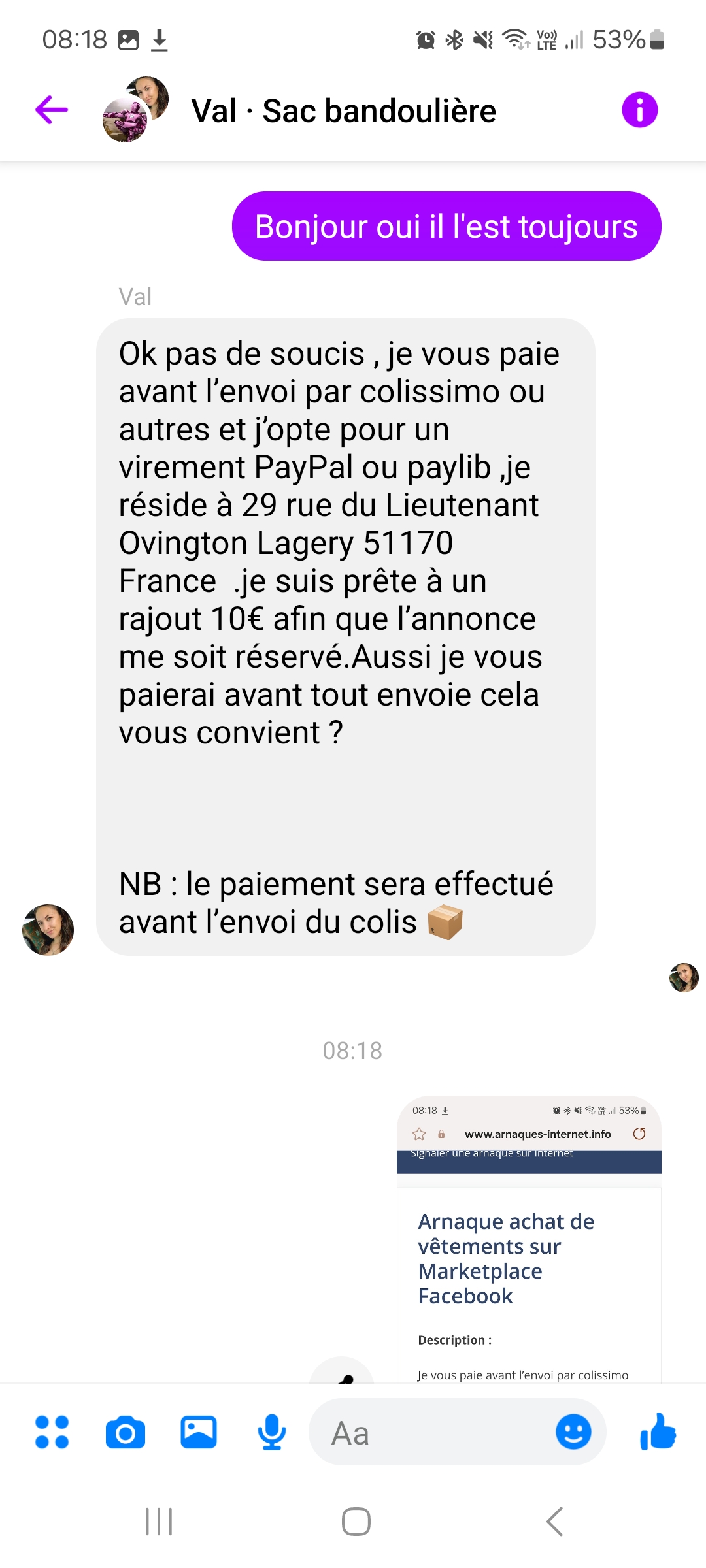Open the gallery image picker
The width and height of the screenshot is (706, 1568).
199,1433
